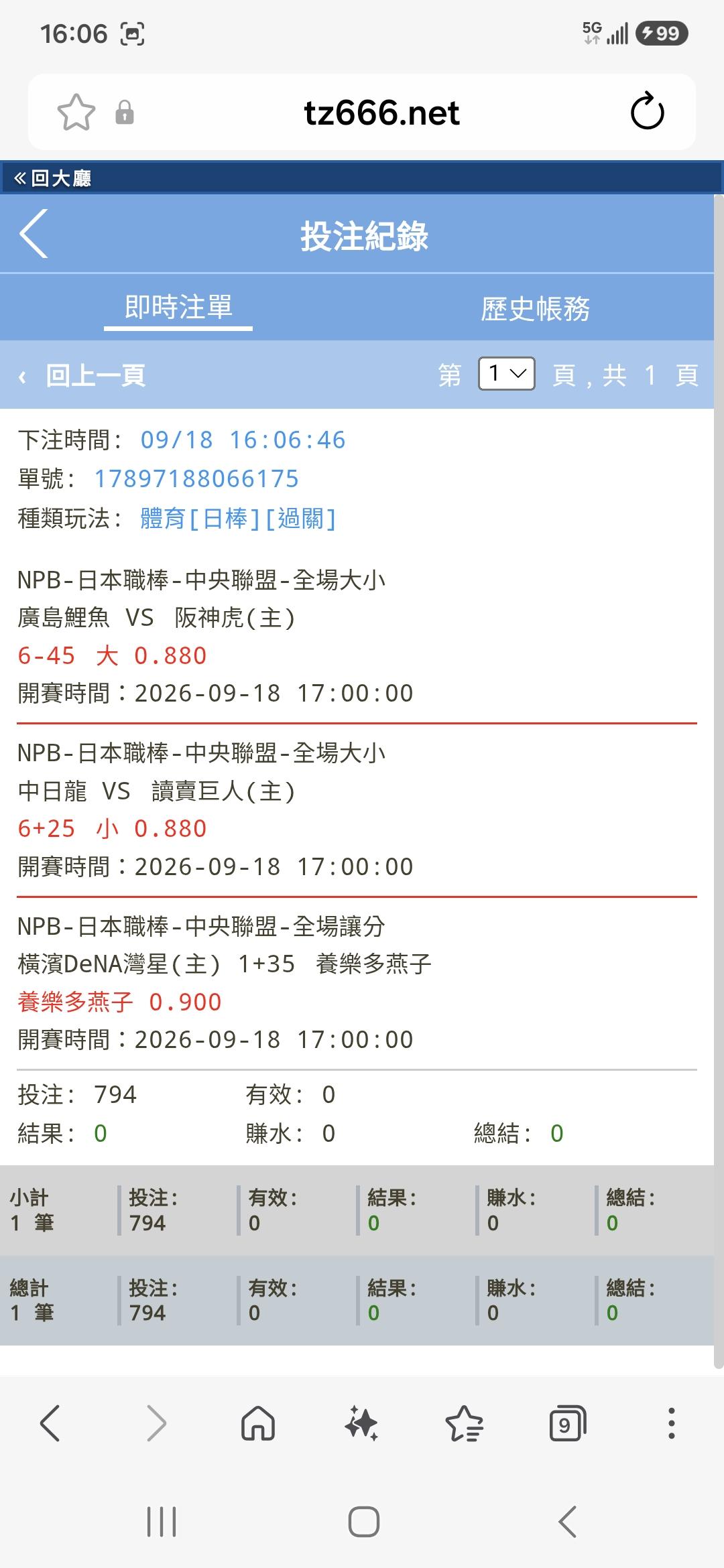This screenshot has width=724, height=1568.
Task: Tap the tz666.net address bar
Action: tap(381, 113)
